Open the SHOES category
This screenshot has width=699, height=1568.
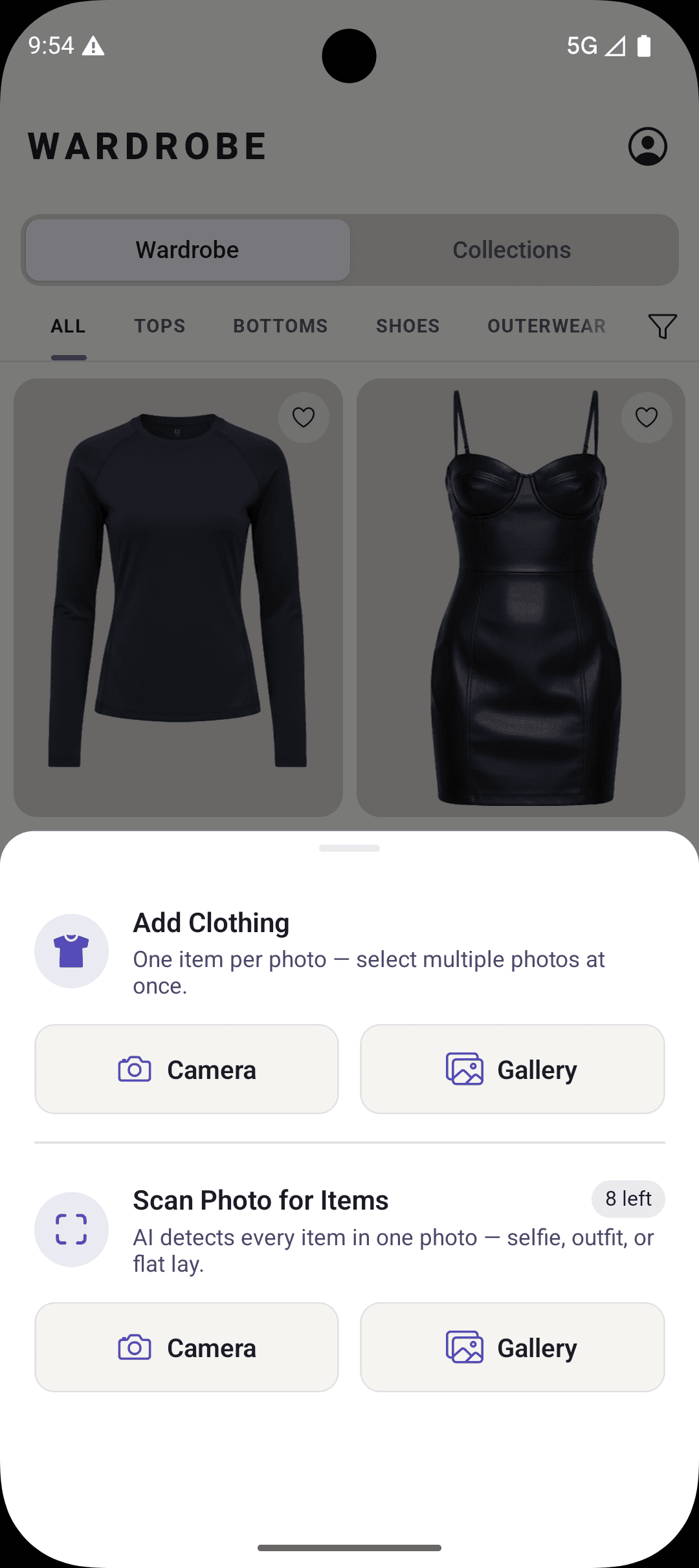click(407, 326)
